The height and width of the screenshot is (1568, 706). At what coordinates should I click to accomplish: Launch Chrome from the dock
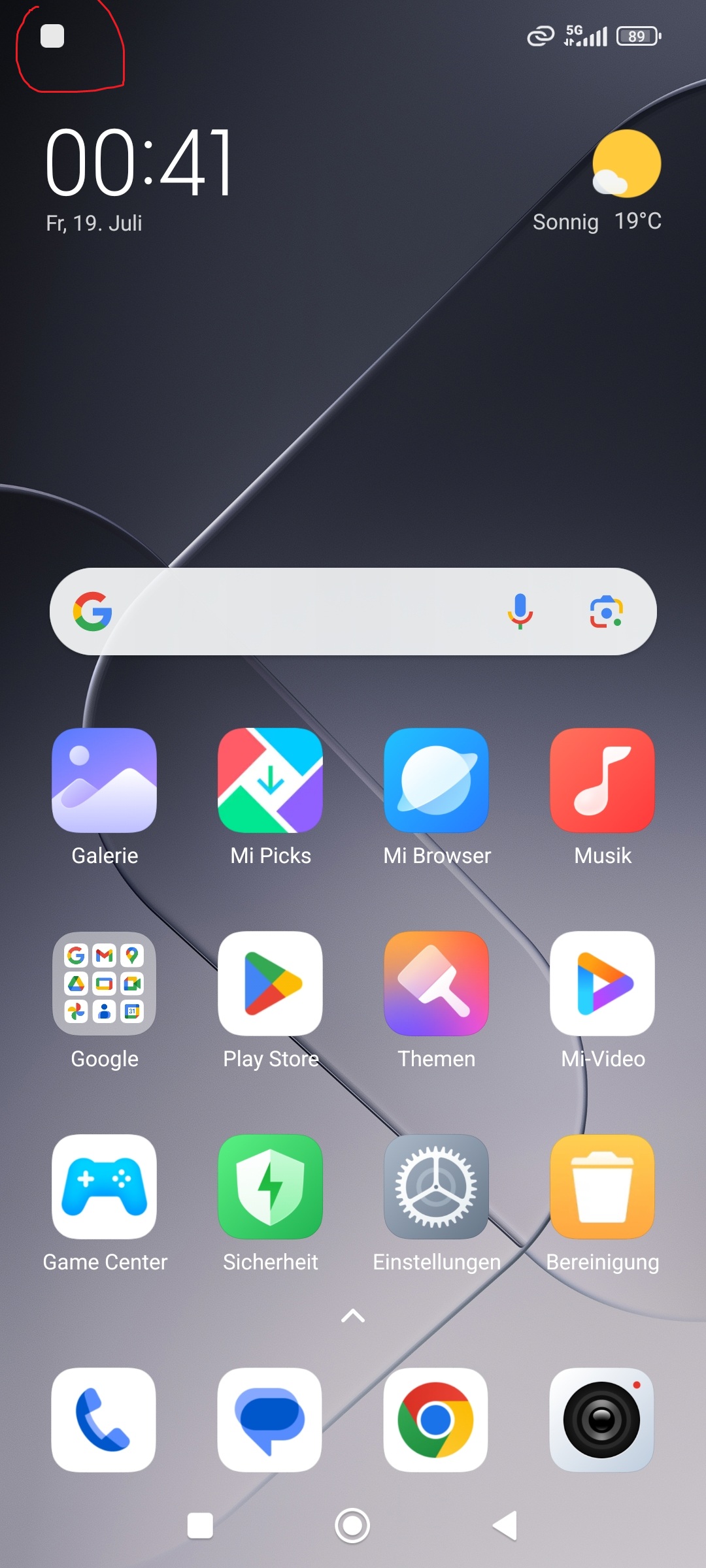click(x=435, y=1420)
